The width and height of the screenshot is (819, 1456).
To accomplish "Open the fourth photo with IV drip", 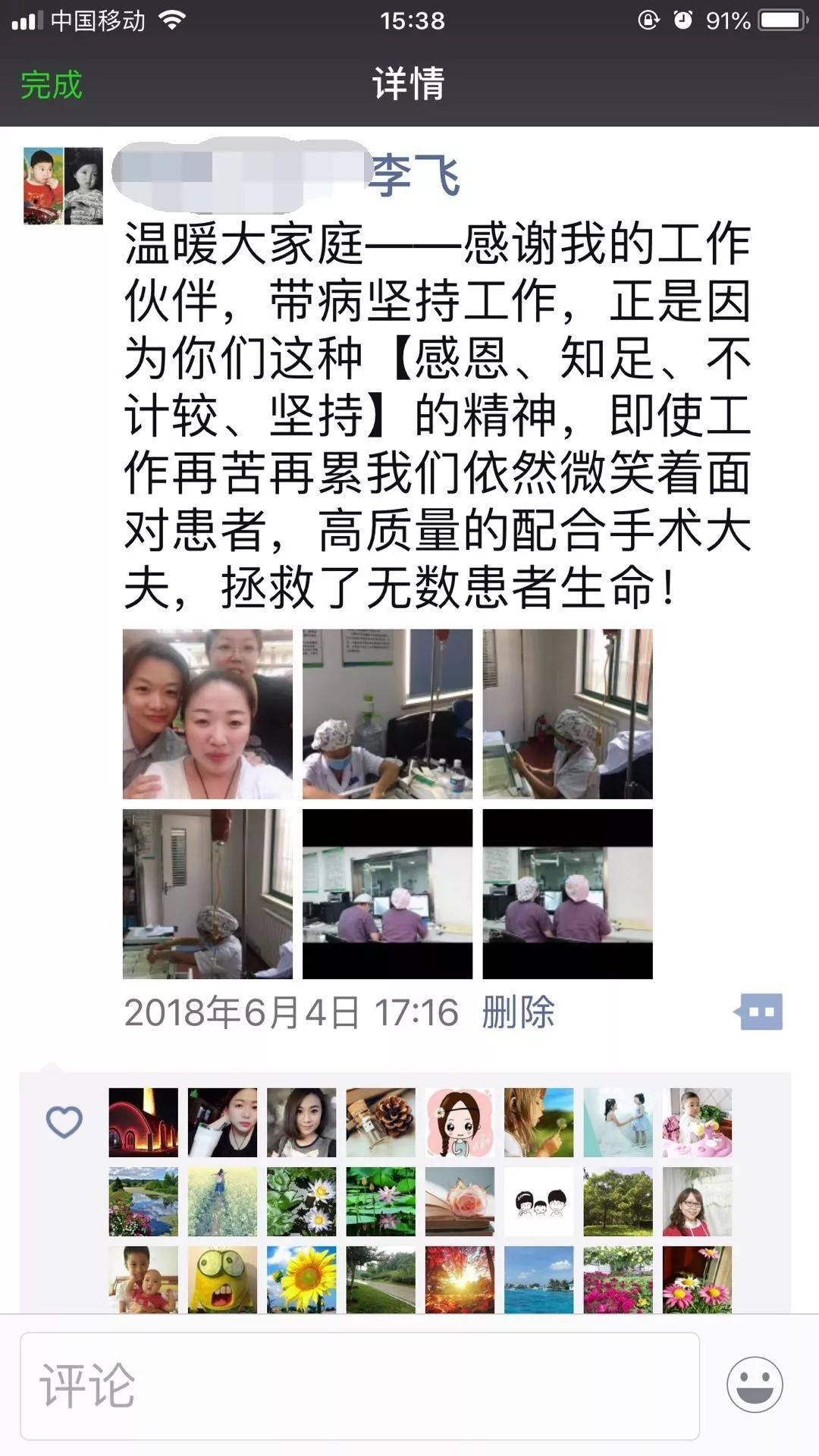I will pos(207,893).
